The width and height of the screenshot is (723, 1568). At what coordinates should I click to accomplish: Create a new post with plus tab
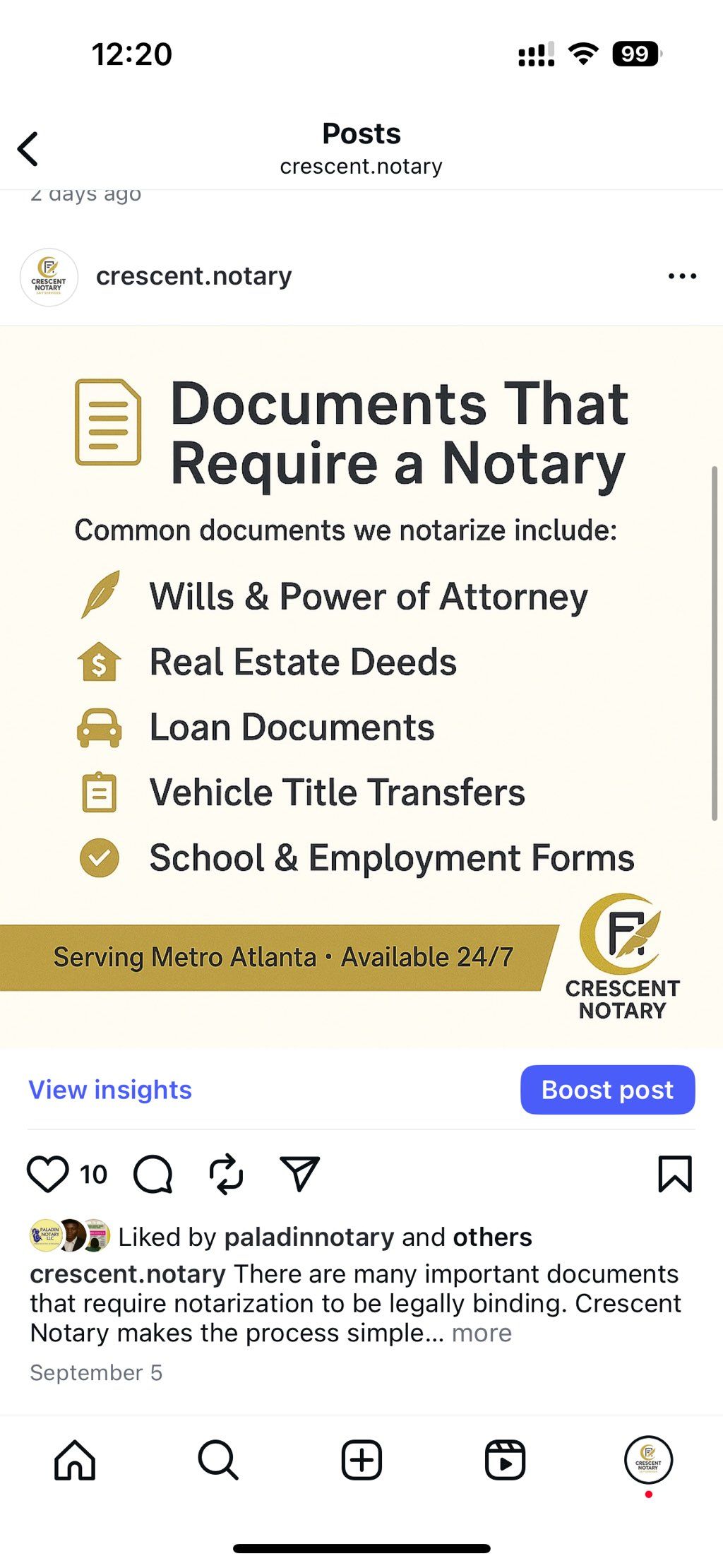[x=361, y=1460]
